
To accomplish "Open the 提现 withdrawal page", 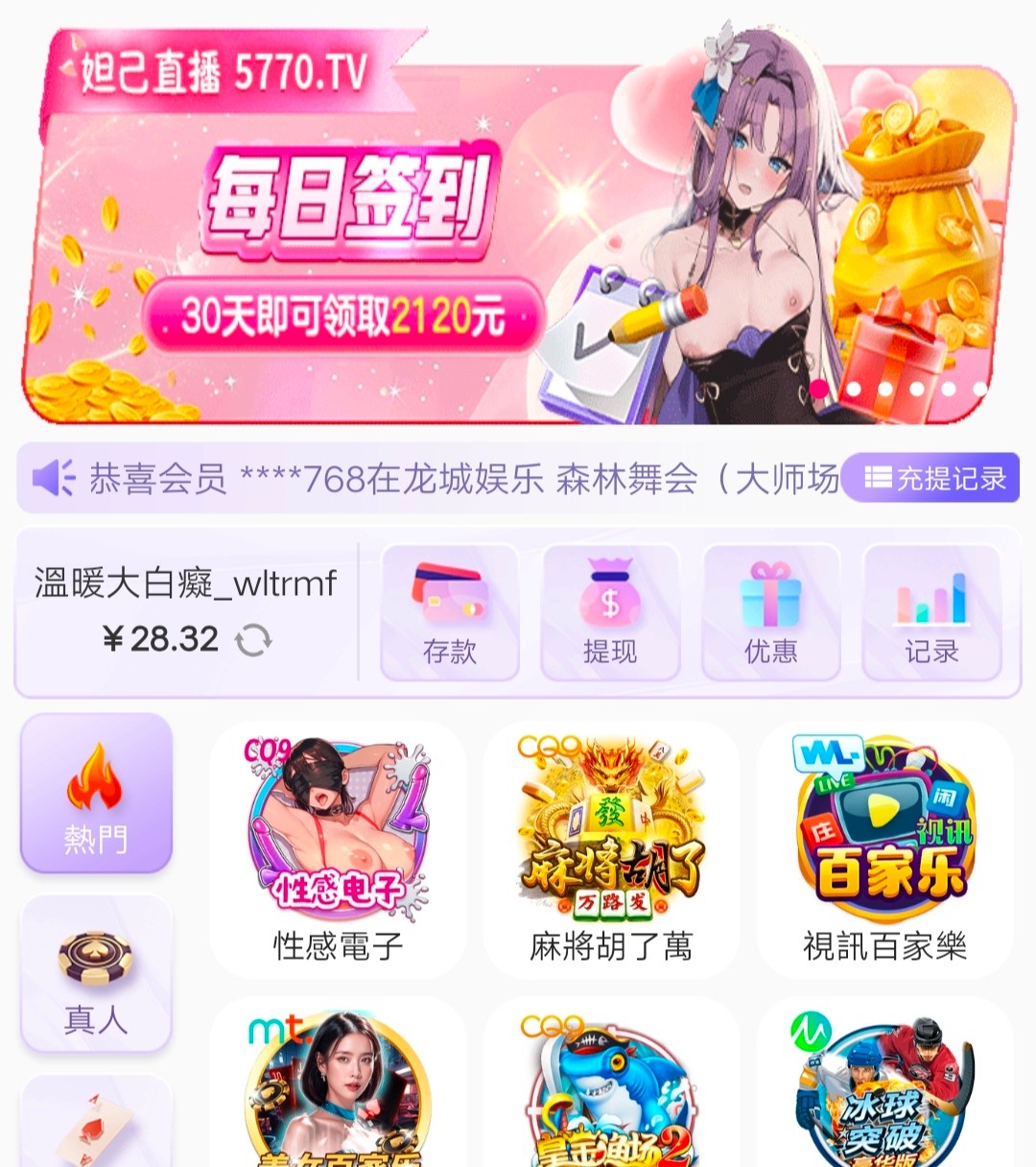I will (610, 612).
